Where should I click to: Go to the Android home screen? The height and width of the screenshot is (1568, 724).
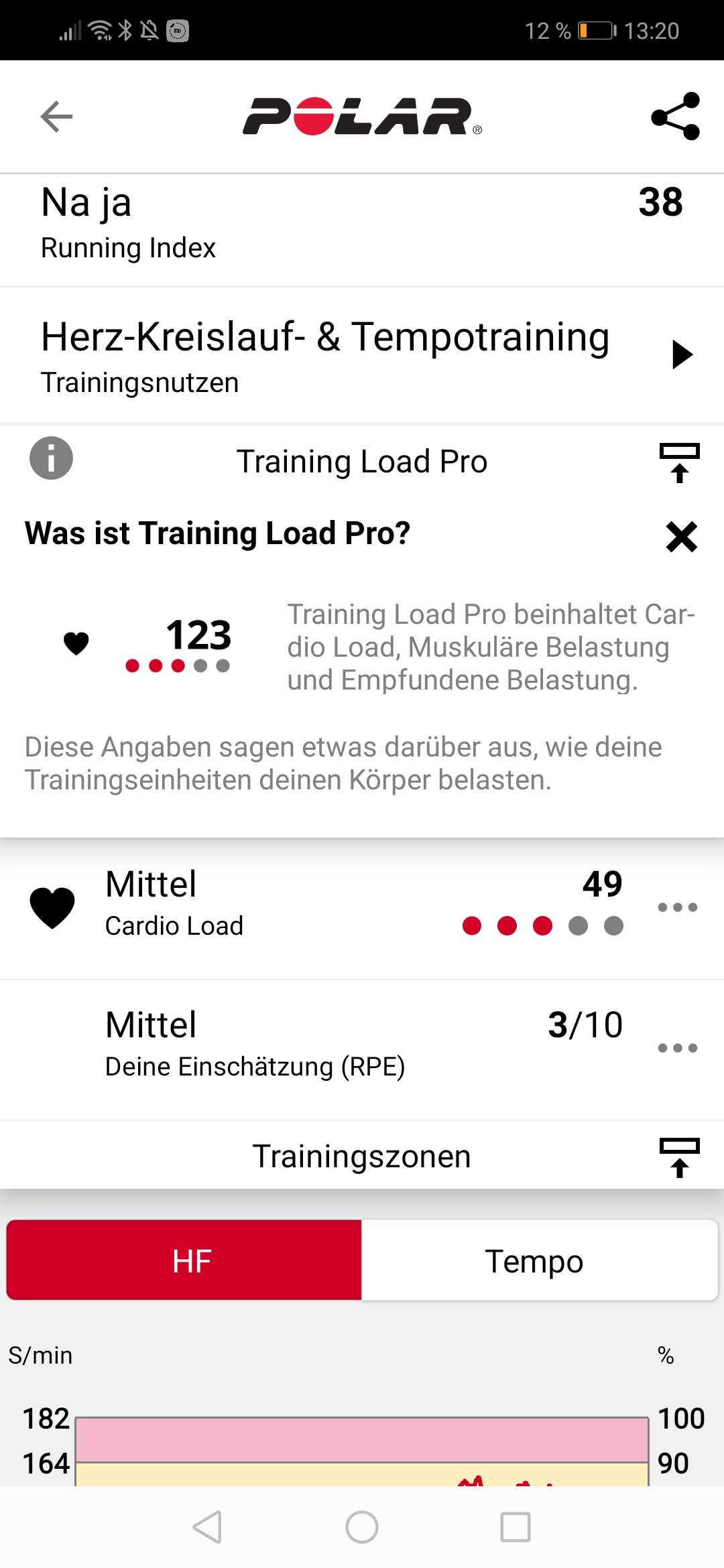point(362,1527)
